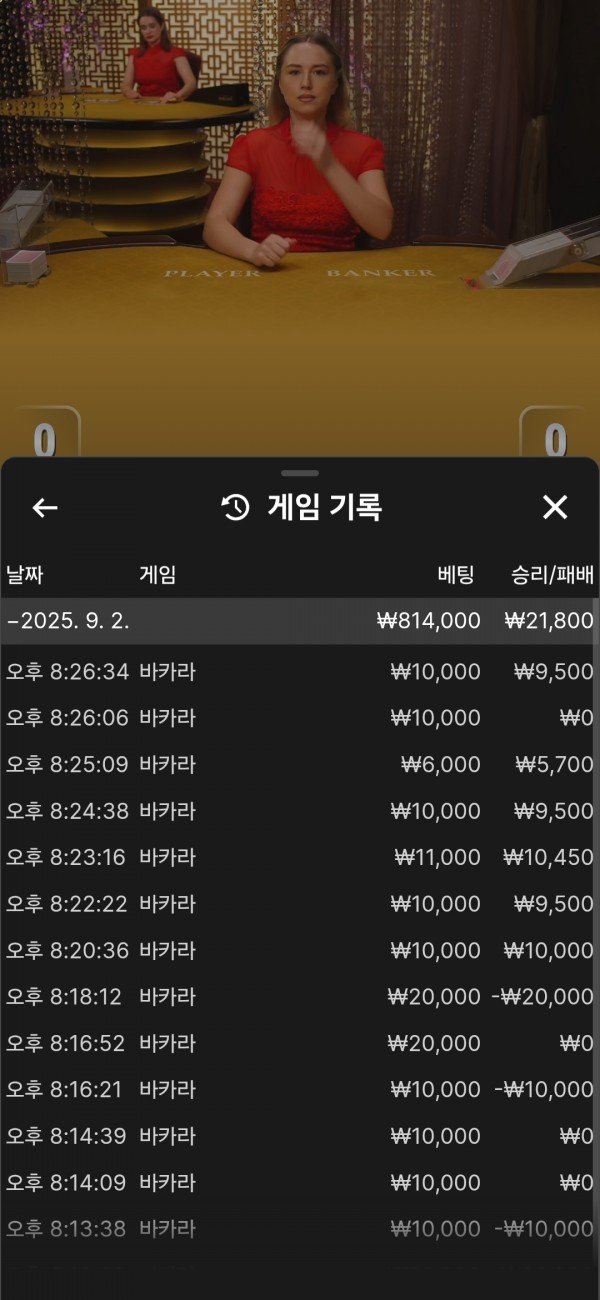Go back from the 게임 기록 panel
Image resolution: width=600 pixels, height=1300 pixels.
[x=45, y=508]
